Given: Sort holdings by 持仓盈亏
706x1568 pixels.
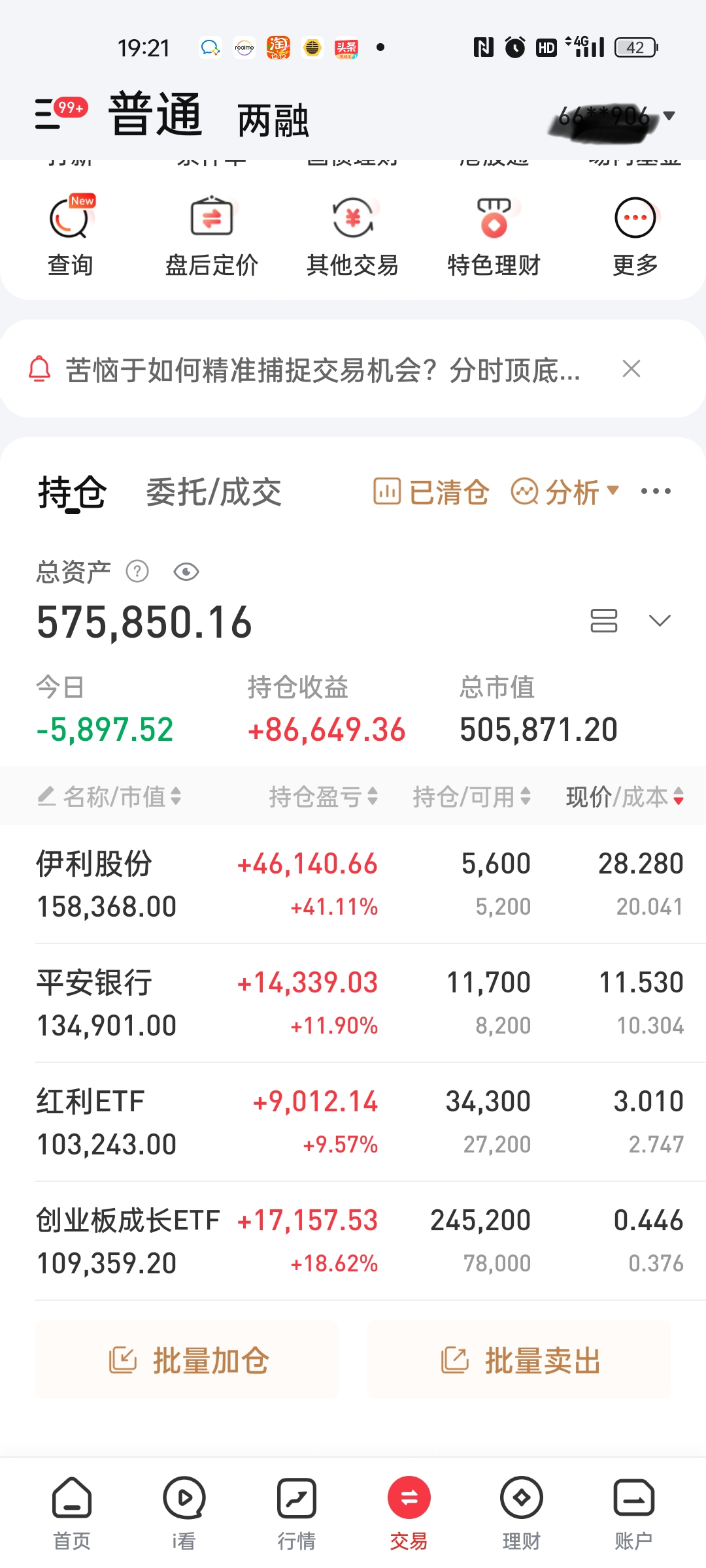Looking at the screenshot, I should tap(323, 796).
